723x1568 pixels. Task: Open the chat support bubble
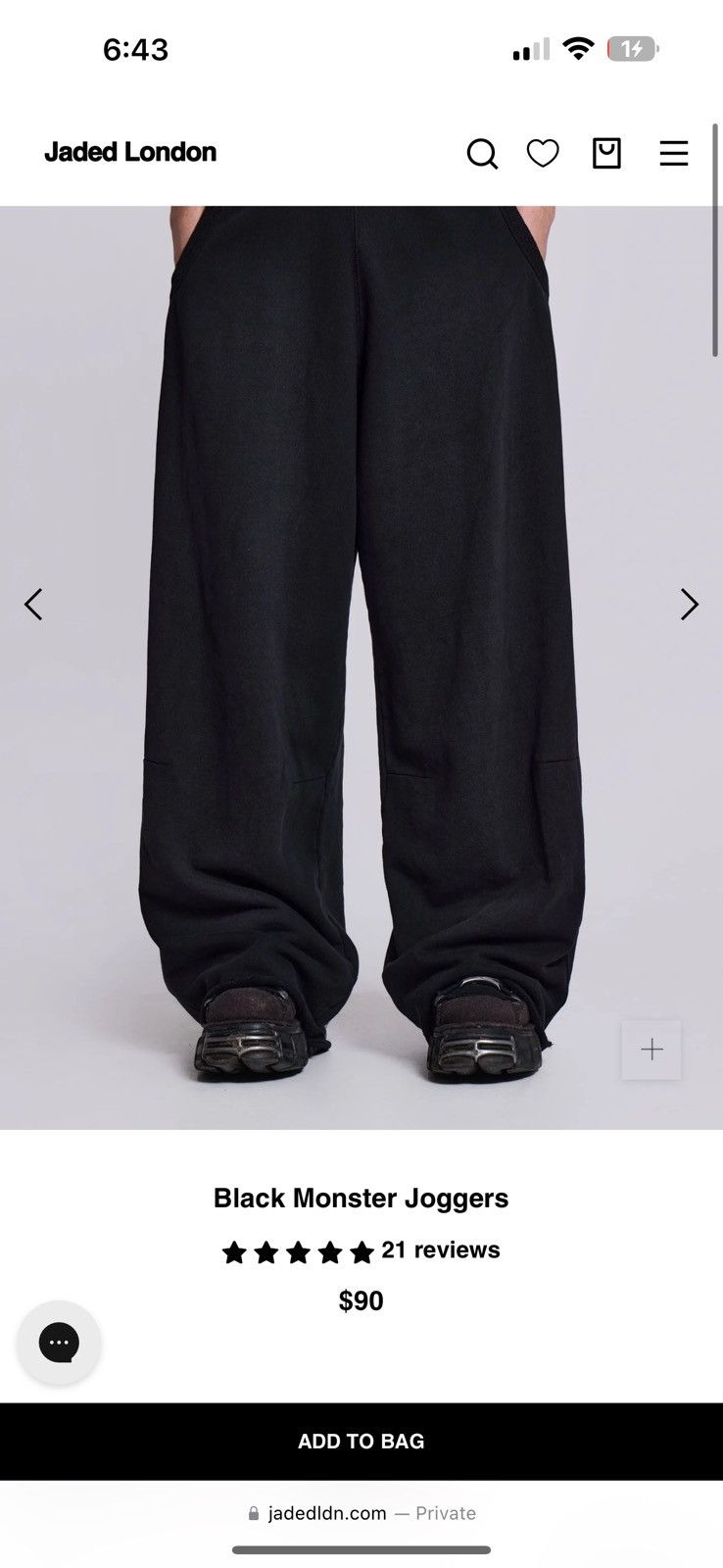click(59, 1343)
